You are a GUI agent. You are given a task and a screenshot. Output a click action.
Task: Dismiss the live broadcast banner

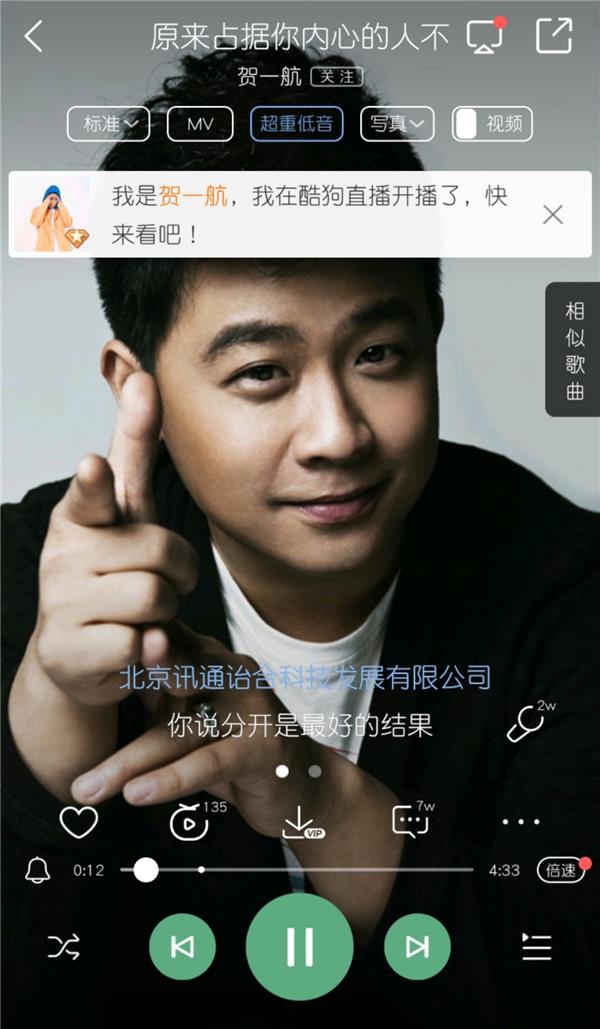coord(552,214)
